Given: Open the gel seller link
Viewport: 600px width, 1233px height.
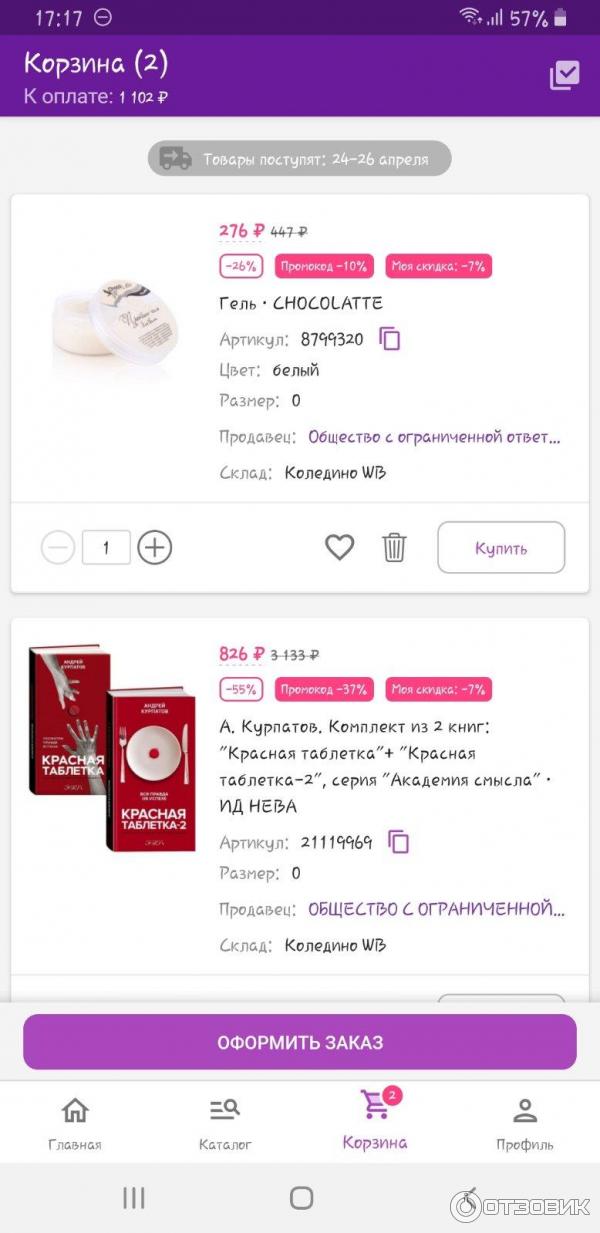Looking at the screenshot, I should (434, 437).
